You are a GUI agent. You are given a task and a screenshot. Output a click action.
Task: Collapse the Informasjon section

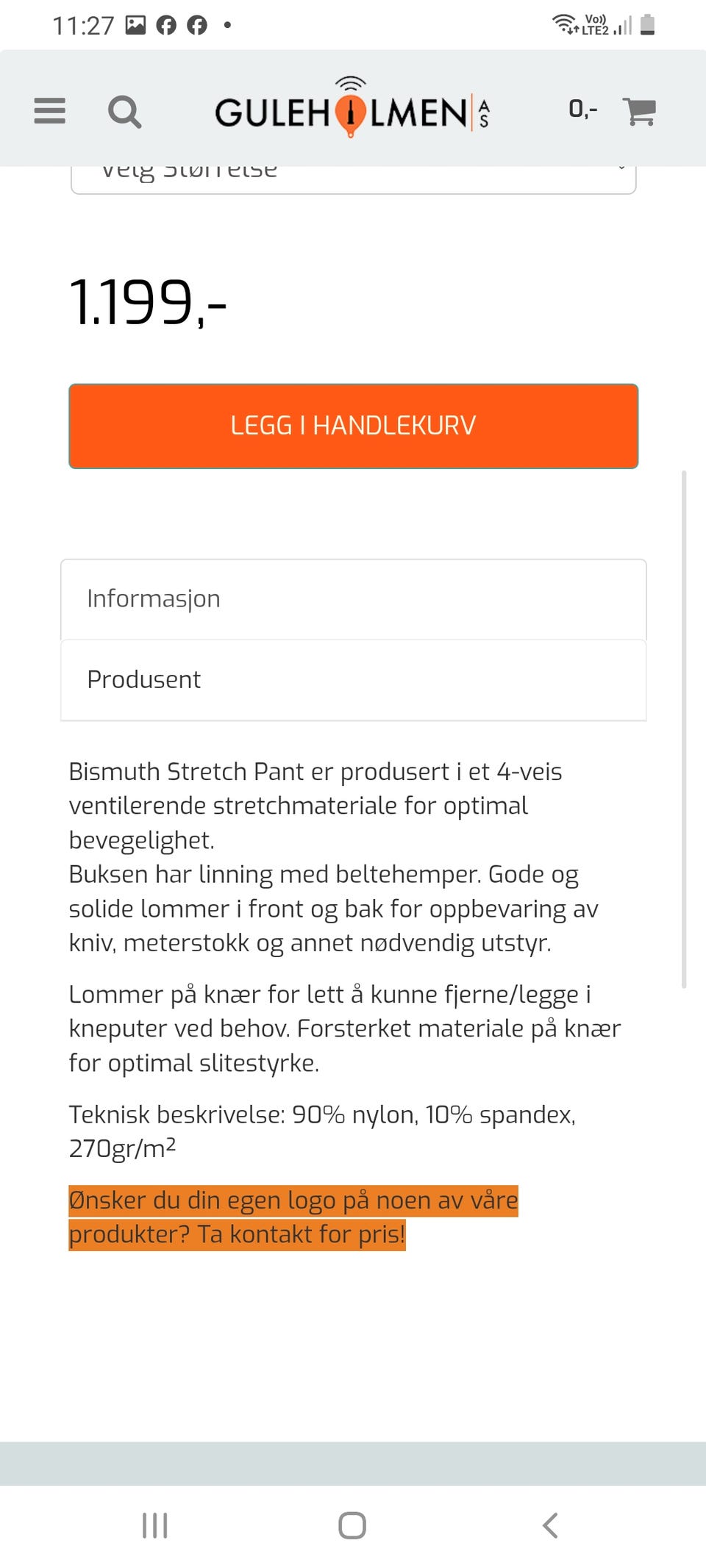(x=352, y=598)
